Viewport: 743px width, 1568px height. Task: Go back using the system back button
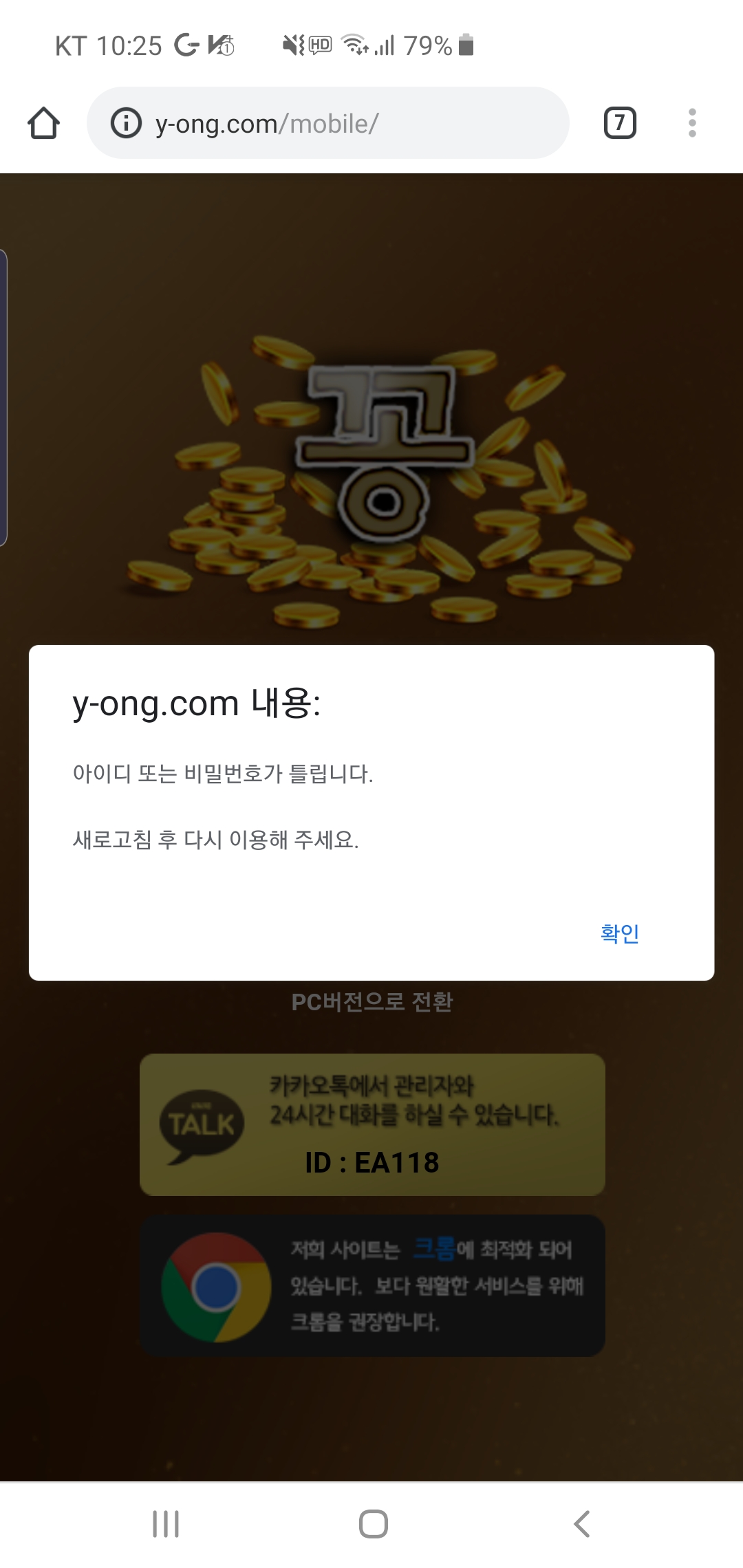tap(581, 1523)
